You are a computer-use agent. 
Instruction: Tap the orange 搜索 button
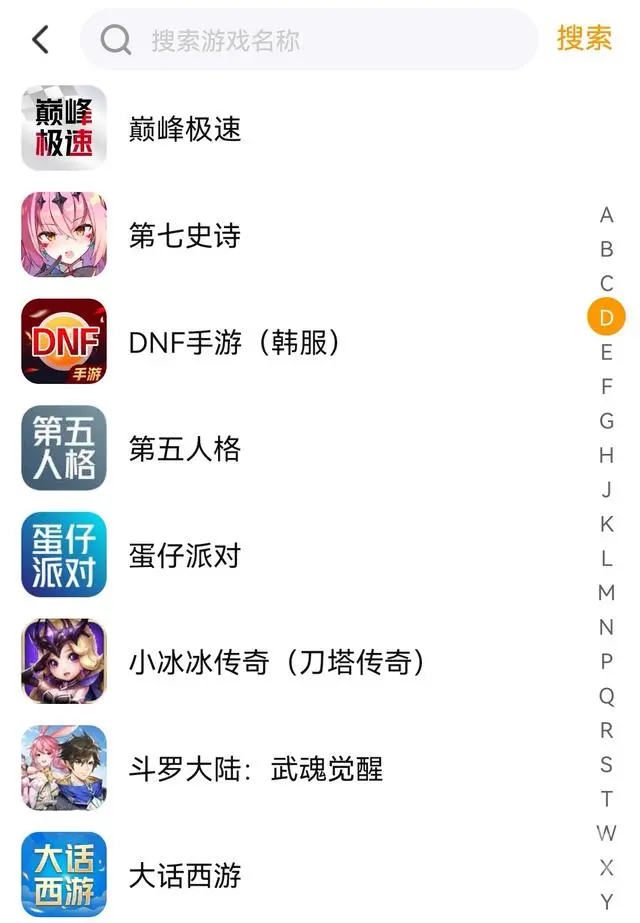tap(584, 39)
